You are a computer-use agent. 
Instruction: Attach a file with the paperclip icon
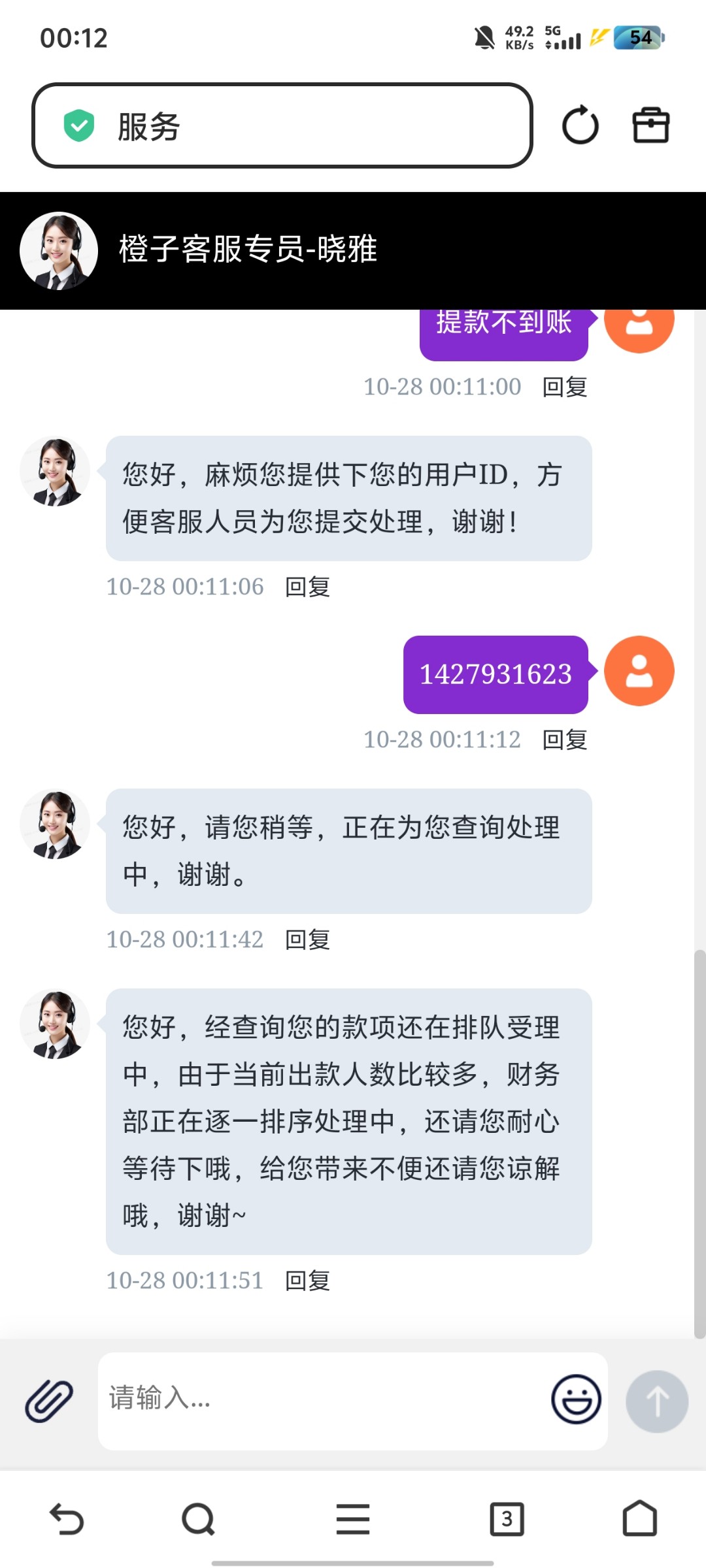tap(49, 1401)
